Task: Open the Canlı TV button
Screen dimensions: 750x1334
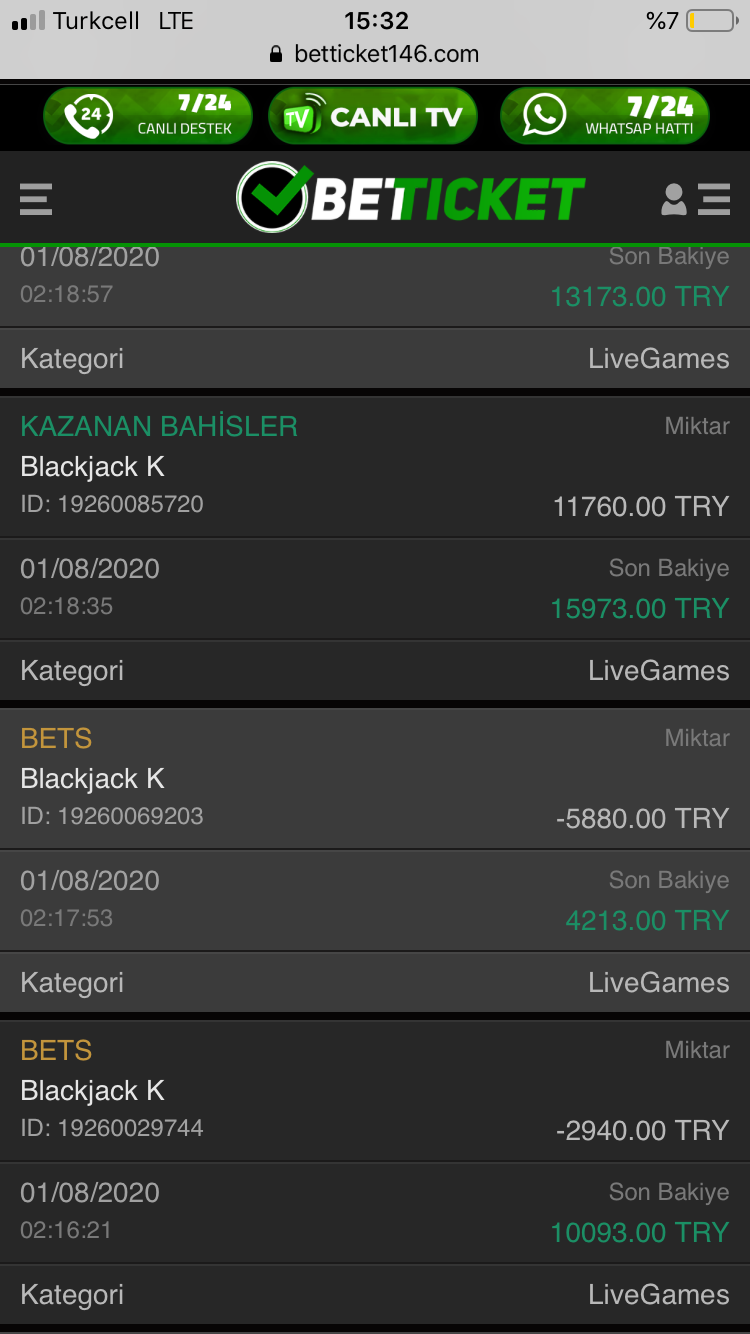Action: pos(373,116)
